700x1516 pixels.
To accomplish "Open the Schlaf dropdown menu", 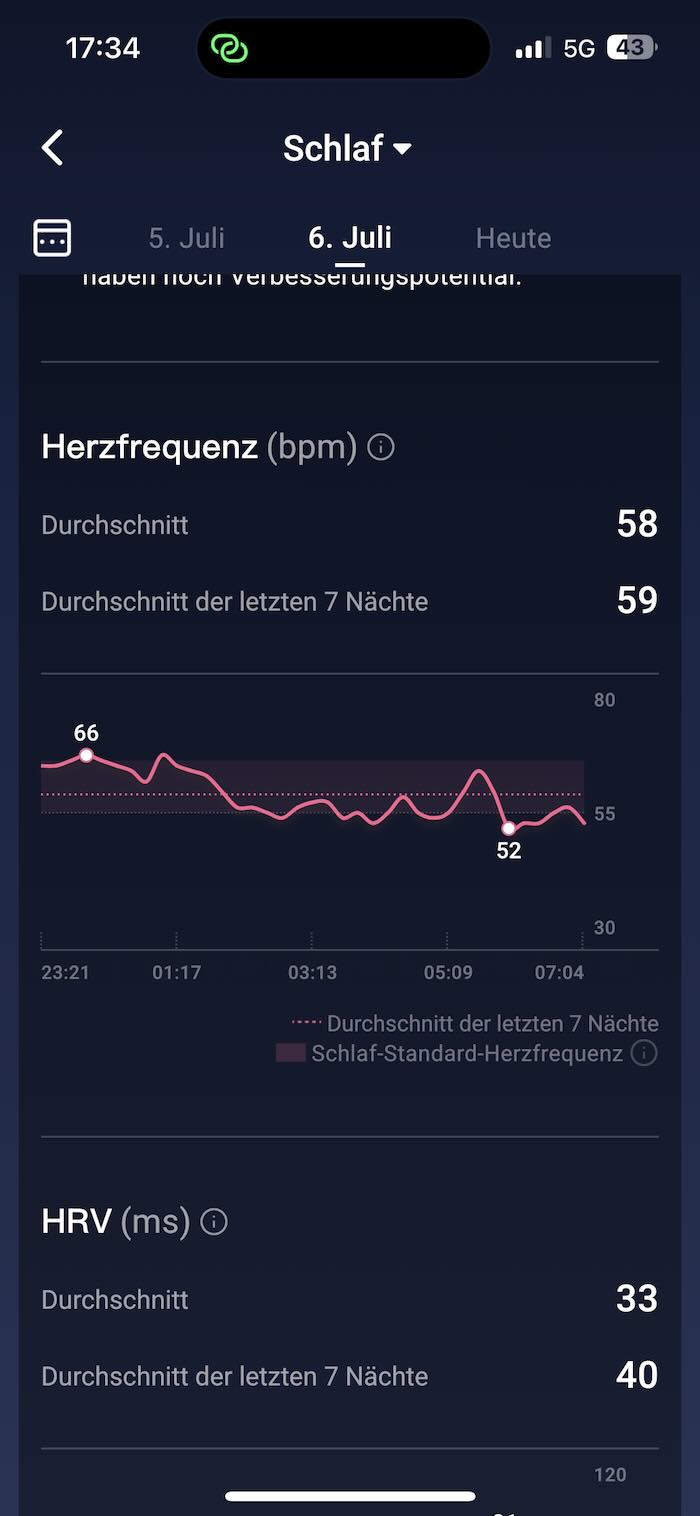I will click(347, 149).
